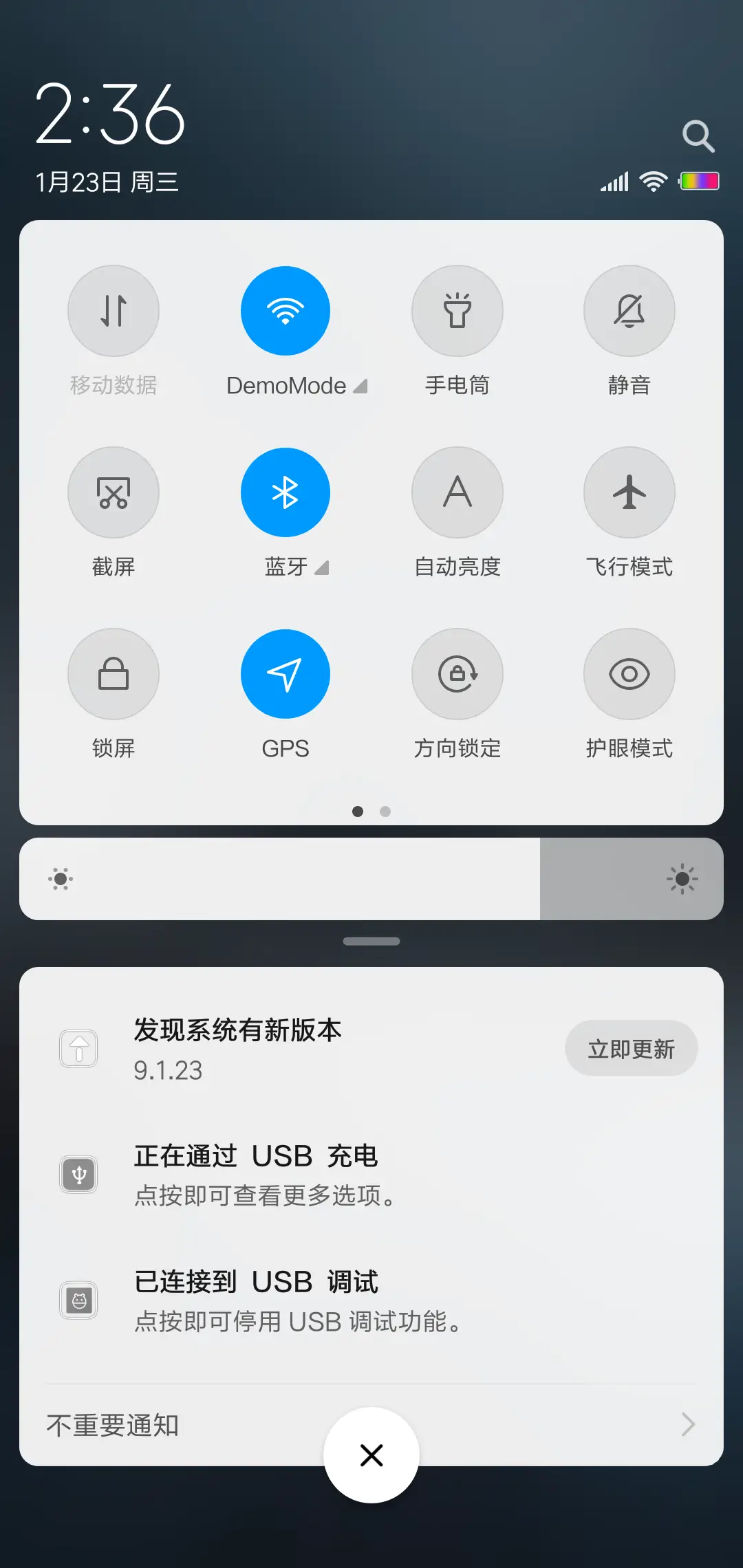The width and height of the screenshot is (743, 1568).
Task: Toggle mobile data (移动数据)
Action: 114,311
